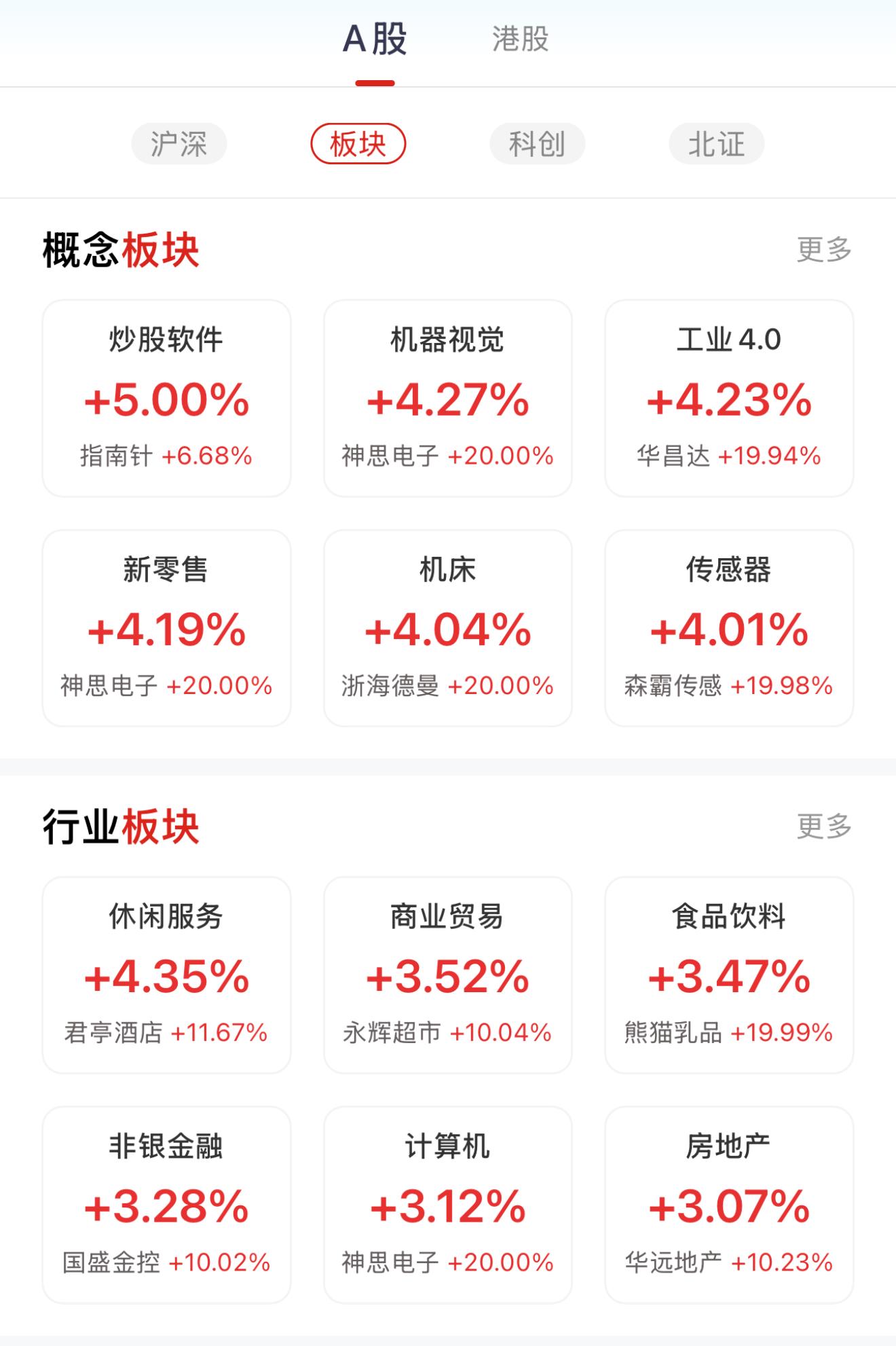
Task: Open the 房地产 industry card
Action: [x=728, y=1205]
